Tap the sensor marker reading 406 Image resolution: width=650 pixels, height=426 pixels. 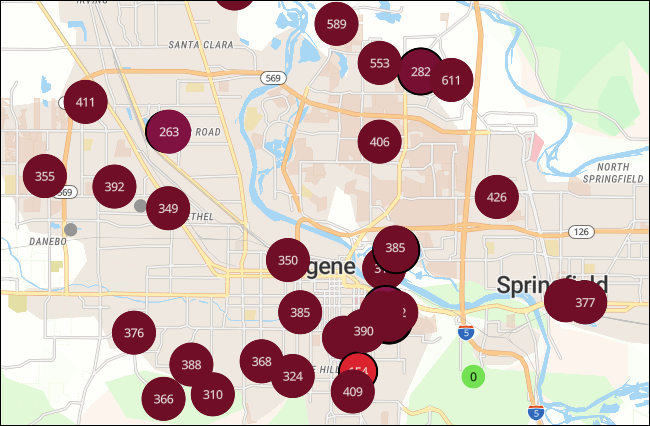click(x=380, y=141)
